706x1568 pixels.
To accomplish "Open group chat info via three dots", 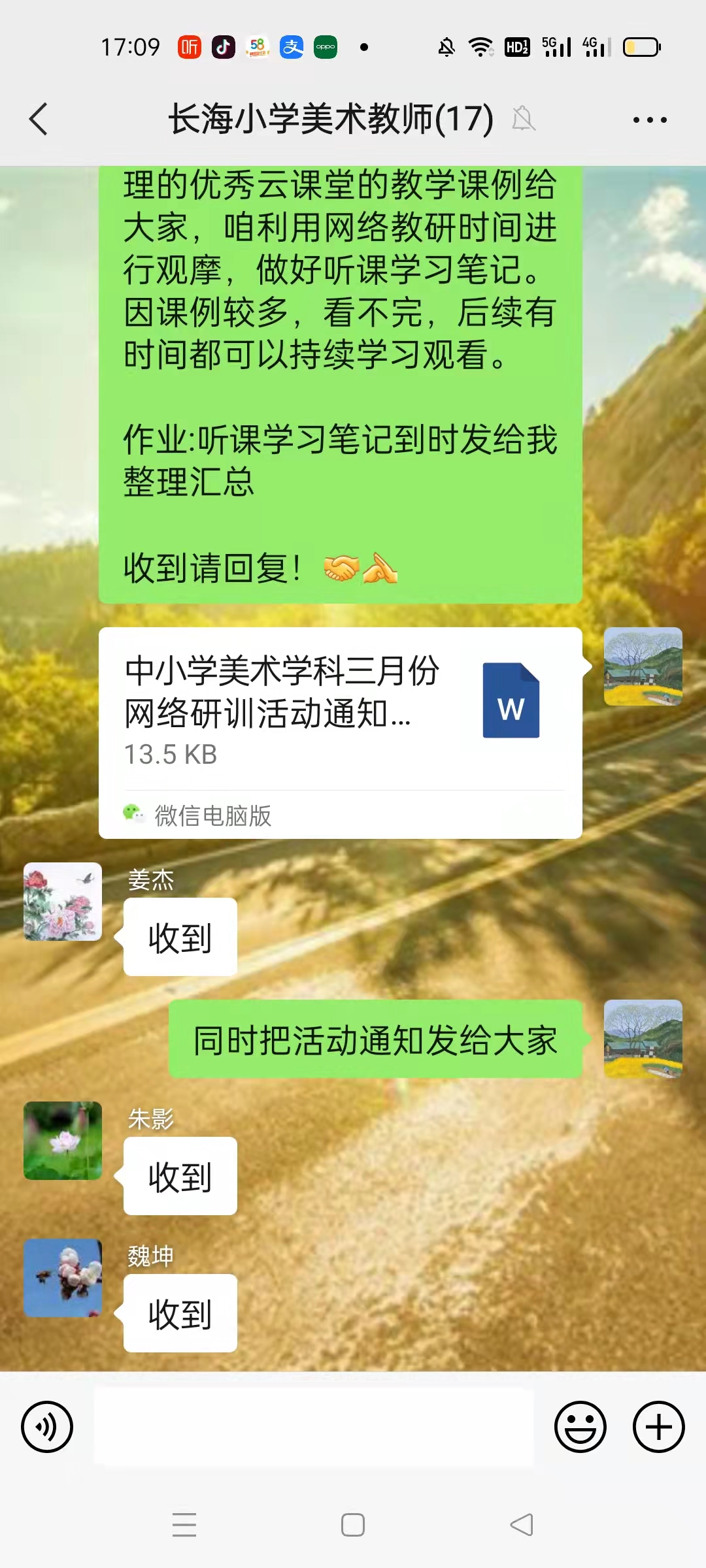I will [x=649, y=120].
